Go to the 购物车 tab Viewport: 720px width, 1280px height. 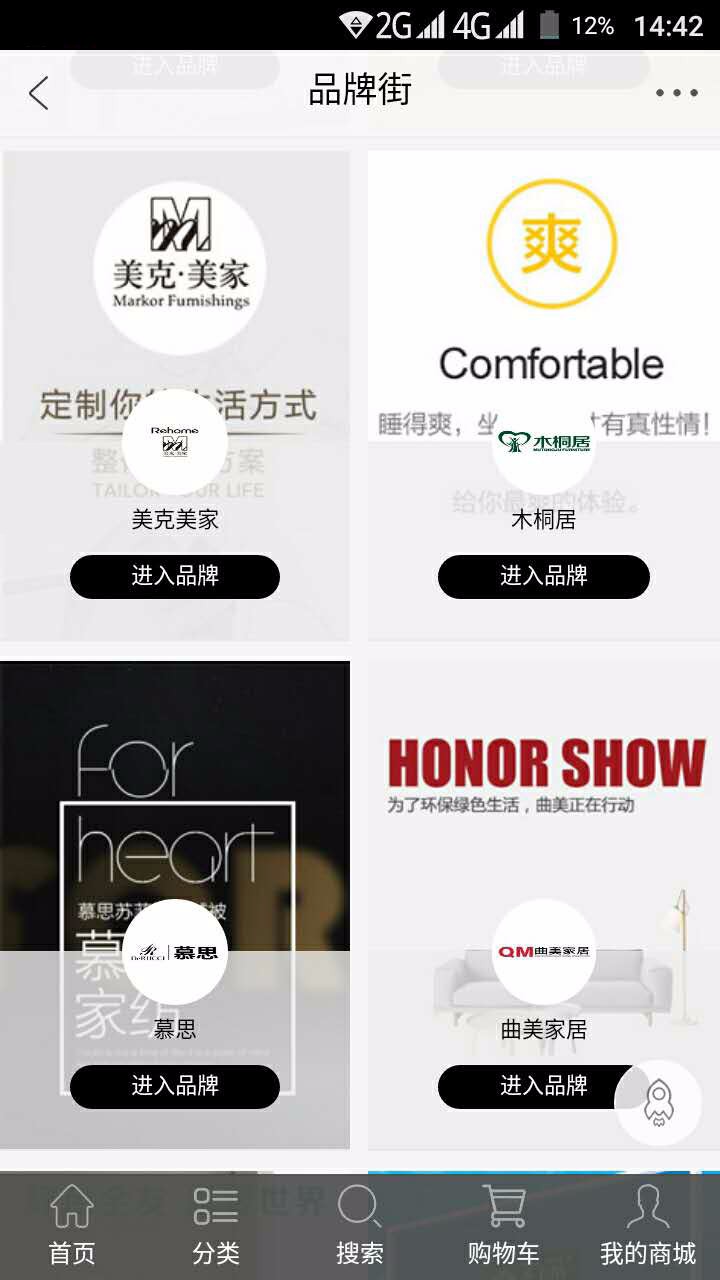tap(503, 1225)
